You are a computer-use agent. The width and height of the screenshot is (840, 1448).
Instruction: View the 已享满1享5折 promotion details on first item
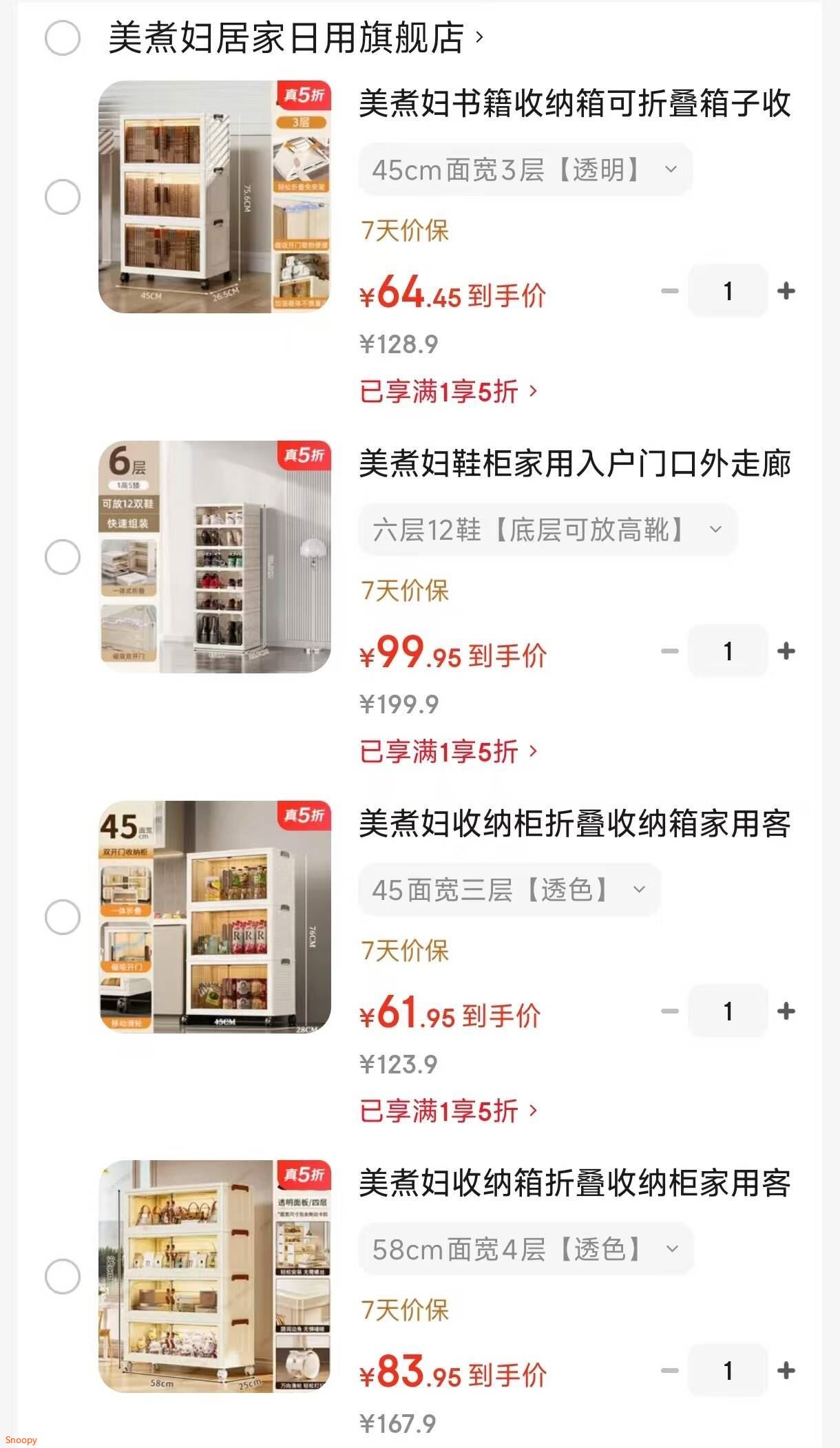444,391
